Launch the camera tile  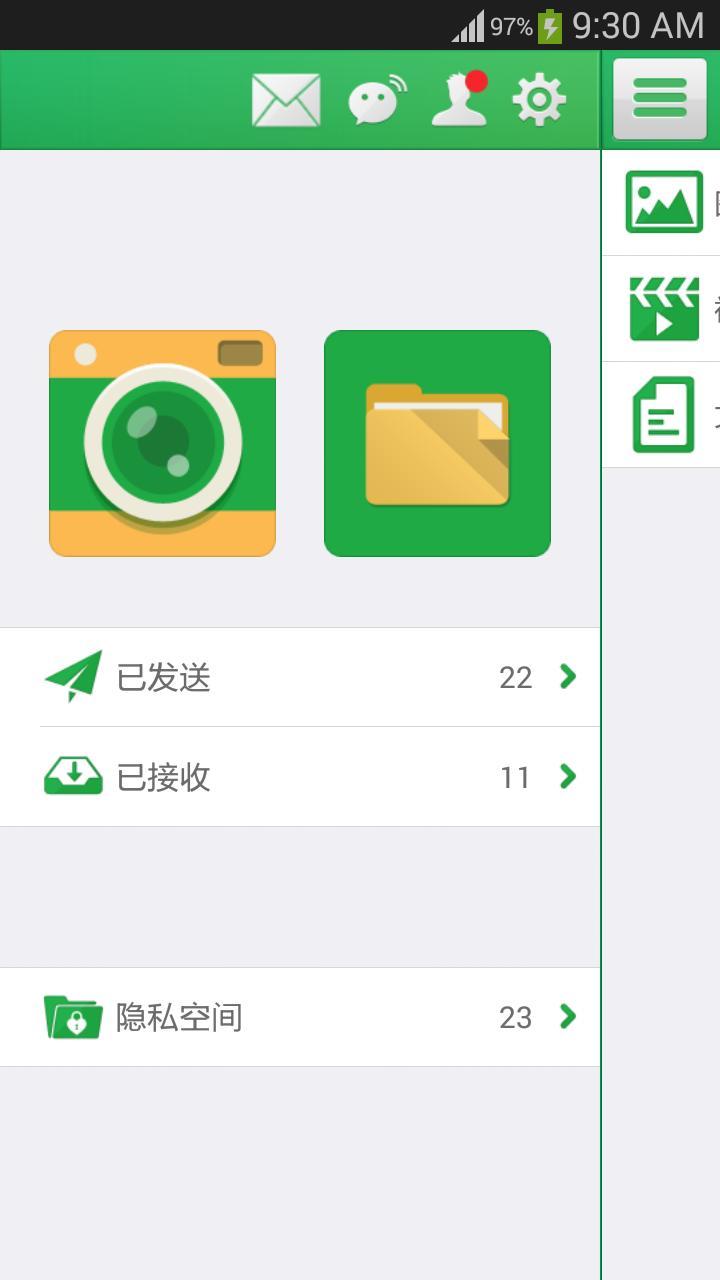tap(162, 443)
